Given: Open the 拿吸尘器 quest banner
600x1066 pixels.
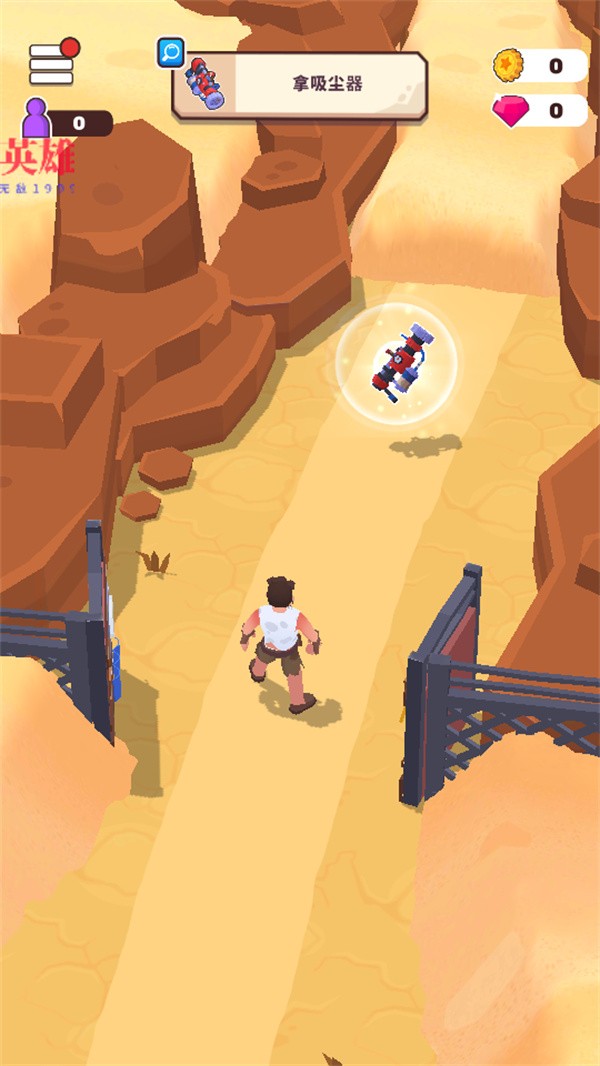Looking at the screenshot, I should (x=300, y=86).
